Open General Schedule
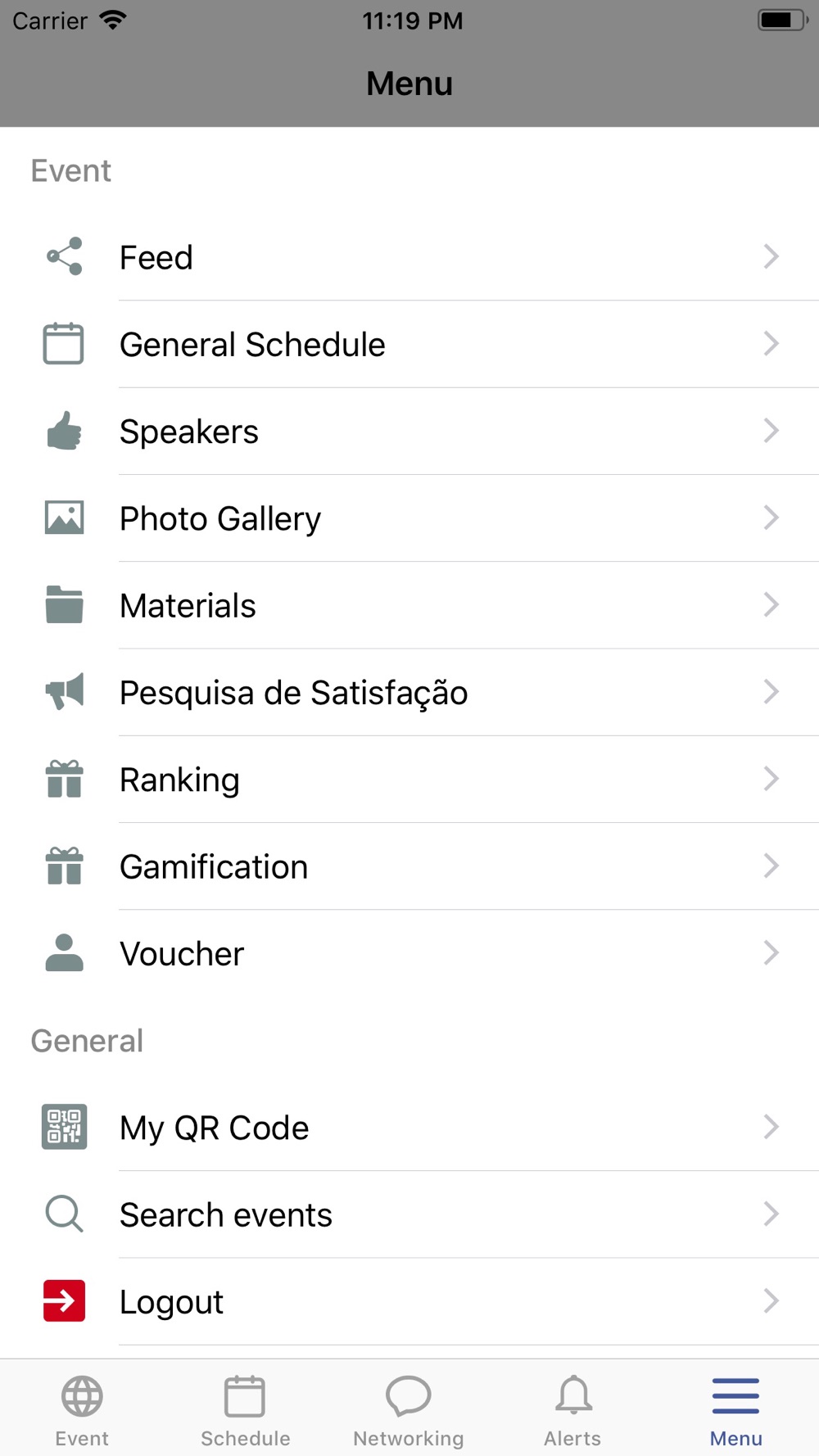Screen dimensions: 819x1456 pos(409,344)
